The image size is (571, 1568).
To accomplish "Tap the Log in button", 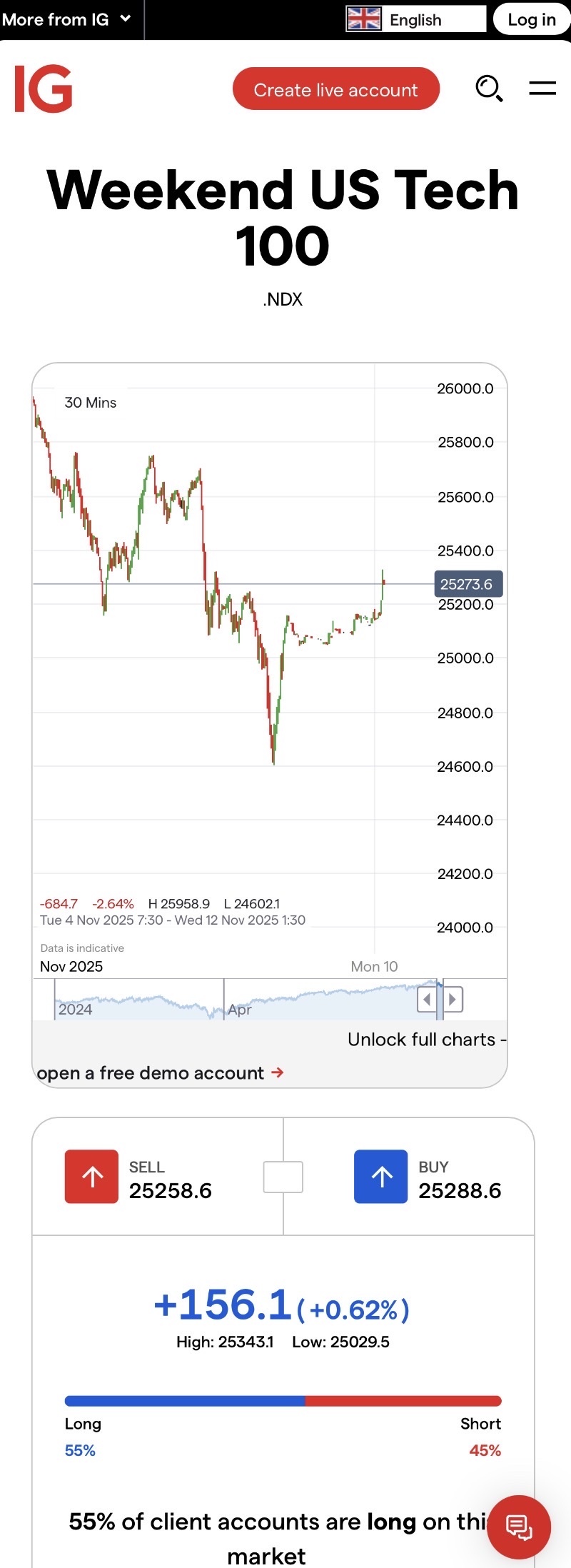I will tap(531, 19).
